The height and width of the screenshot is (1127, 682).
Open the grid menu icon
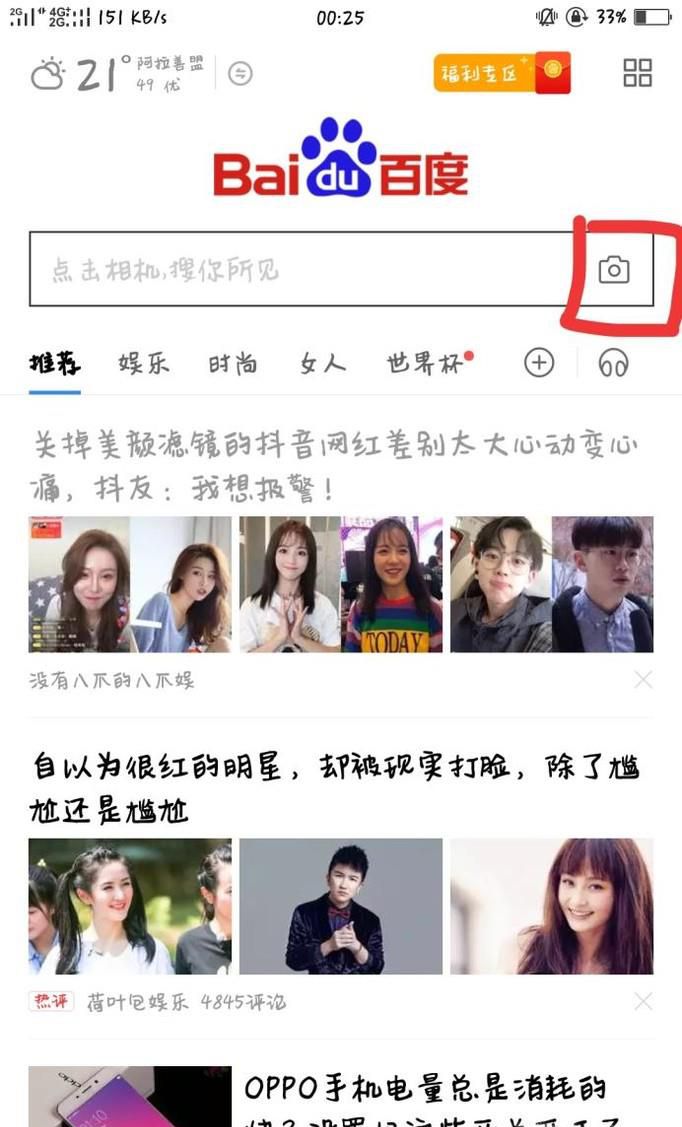tap(637, 73)
